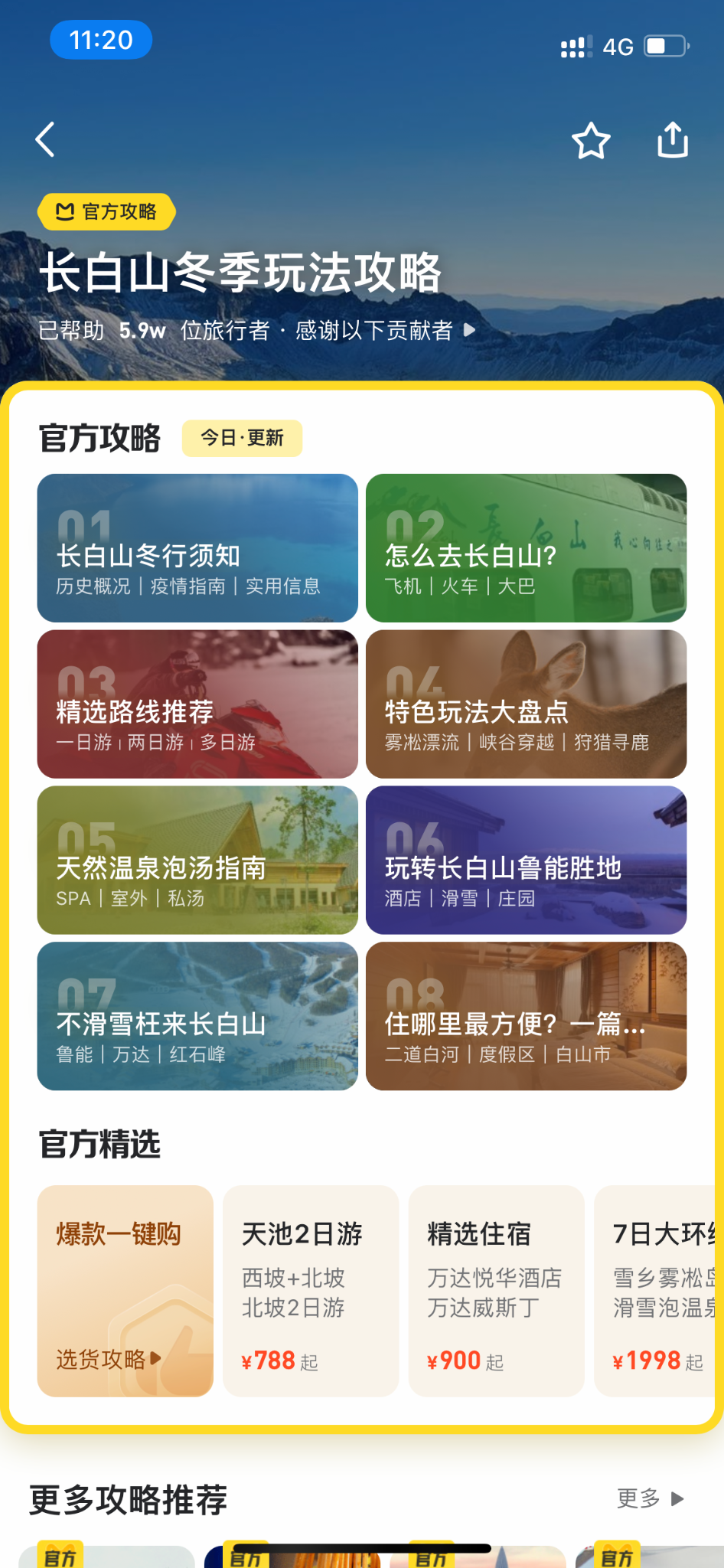Open guide 01 长白山冬行须知

(197, 548)
